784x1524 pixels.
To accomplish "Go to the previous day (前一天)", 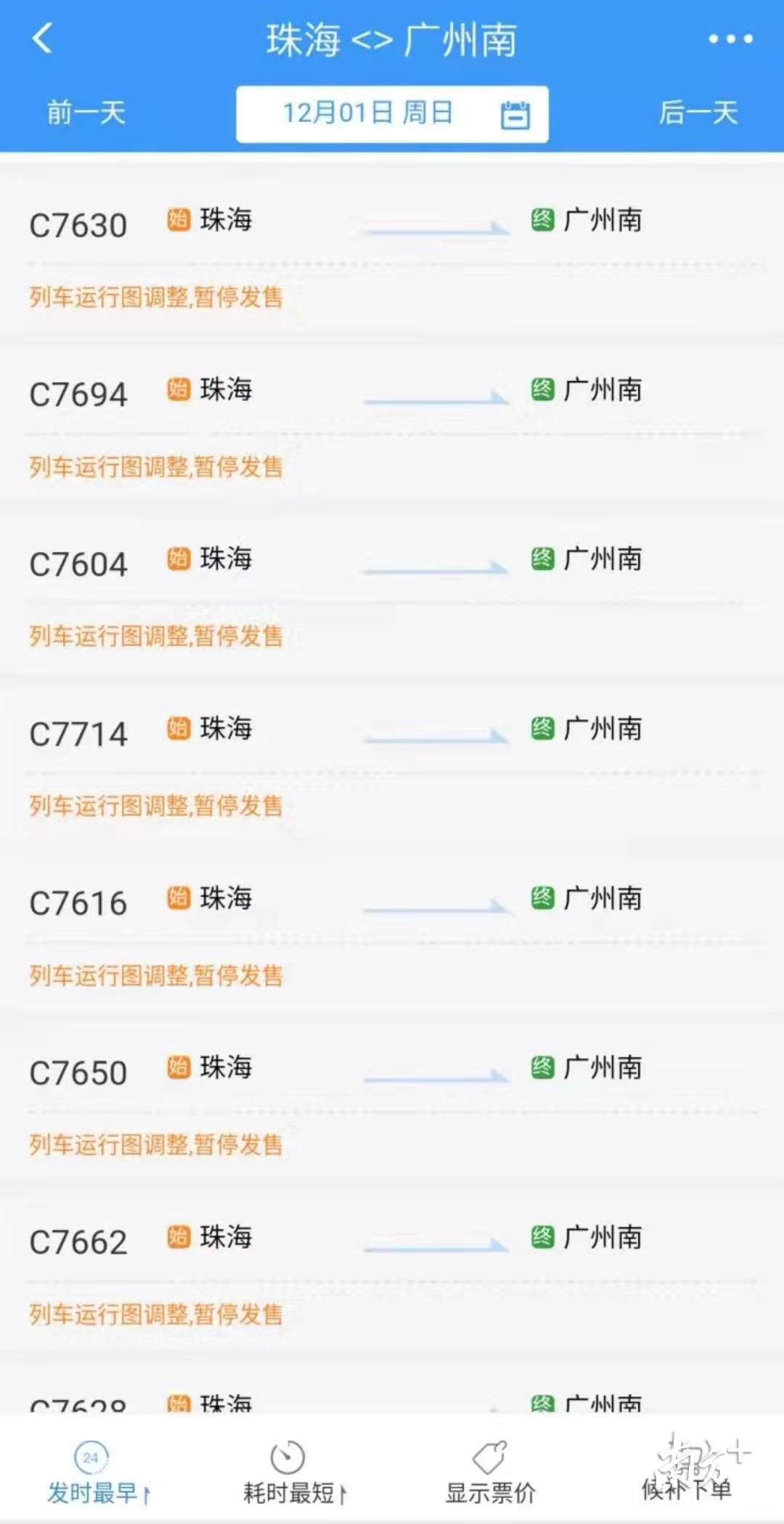I will click(x=86, y=113).
